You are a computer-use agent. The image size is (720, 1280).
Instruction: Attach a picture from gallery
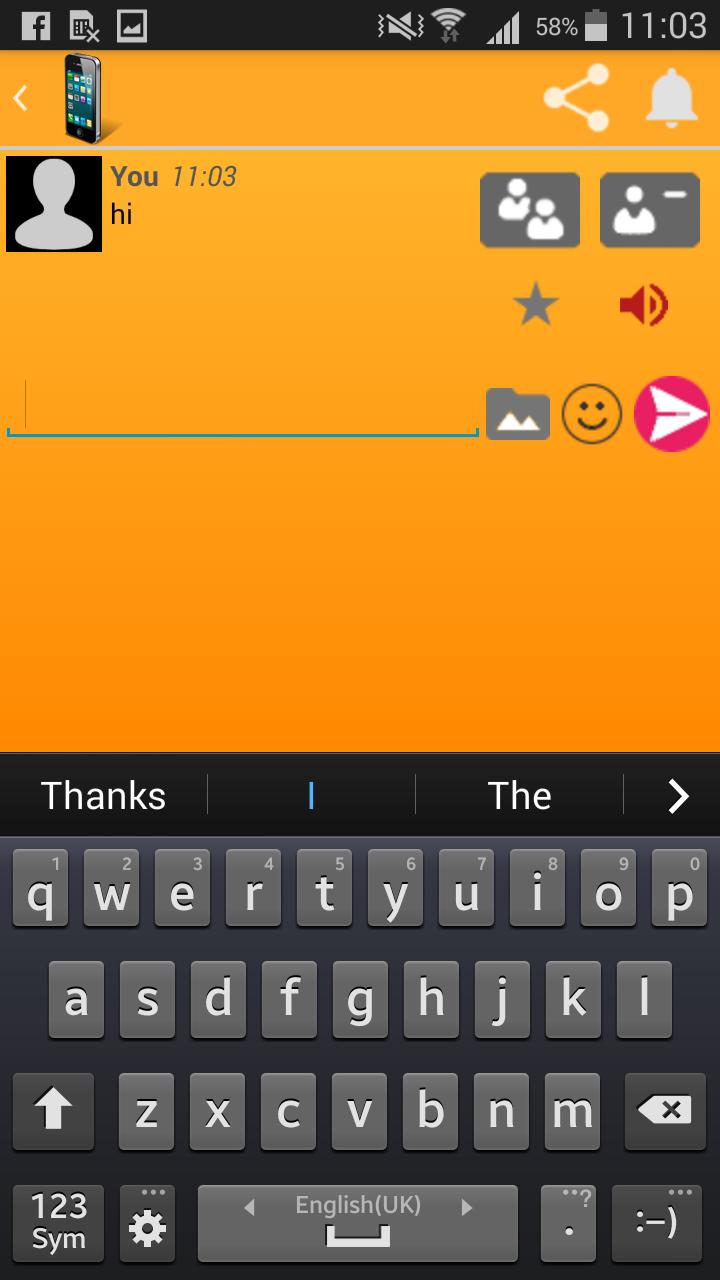click(518, 413)
